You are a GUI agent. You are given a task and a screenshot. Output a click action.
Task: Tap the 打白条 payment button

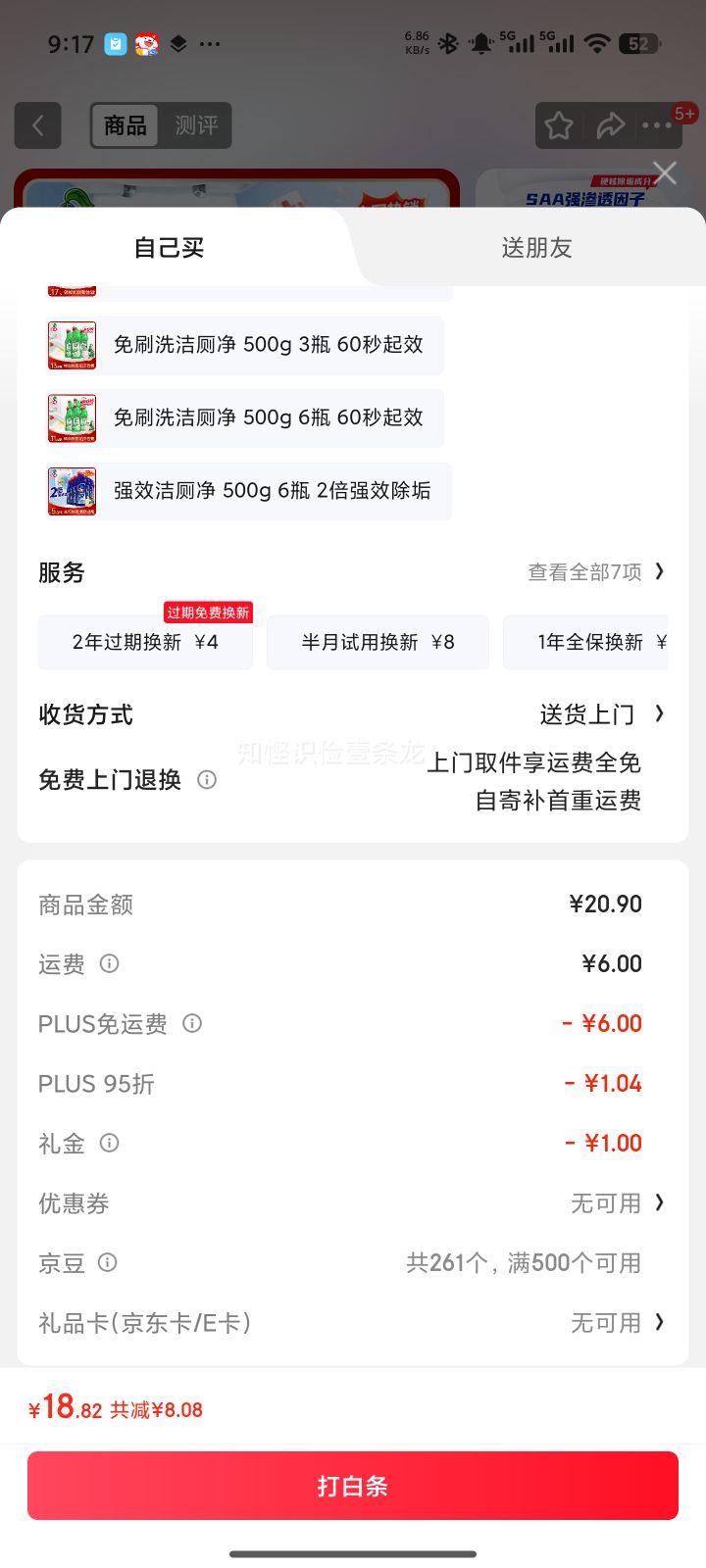[353, 1486]
